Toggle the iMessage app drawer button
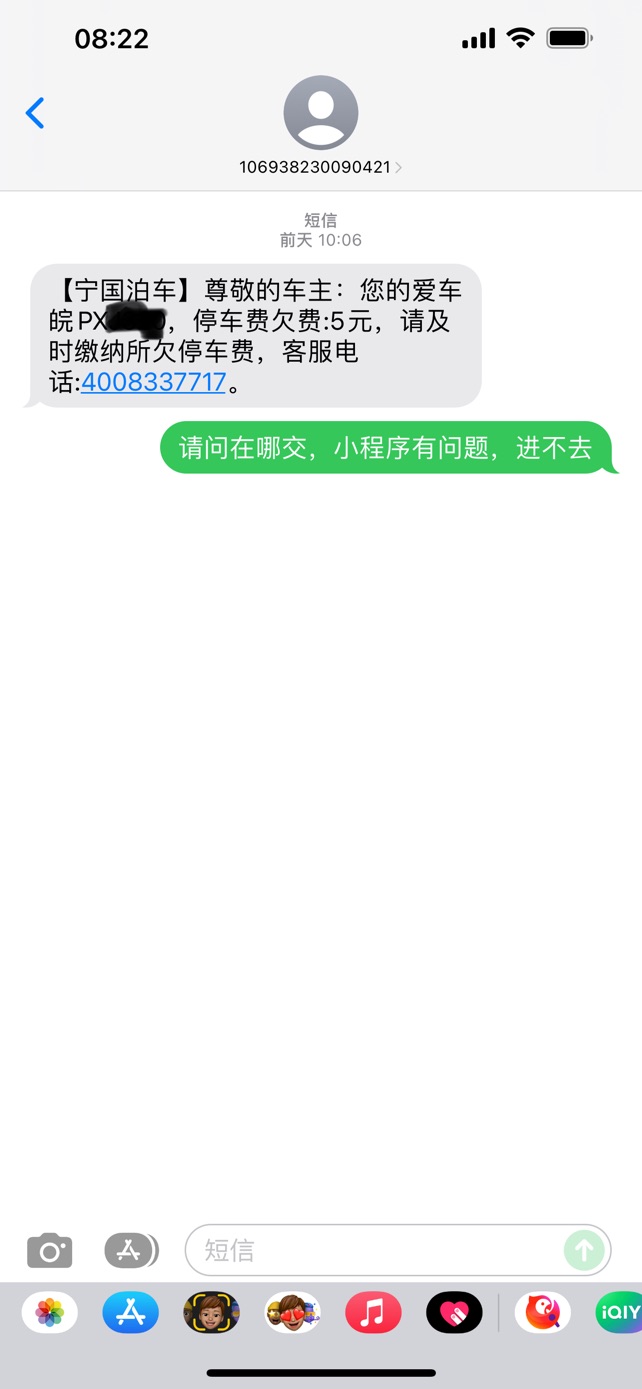 [131, 1250]
